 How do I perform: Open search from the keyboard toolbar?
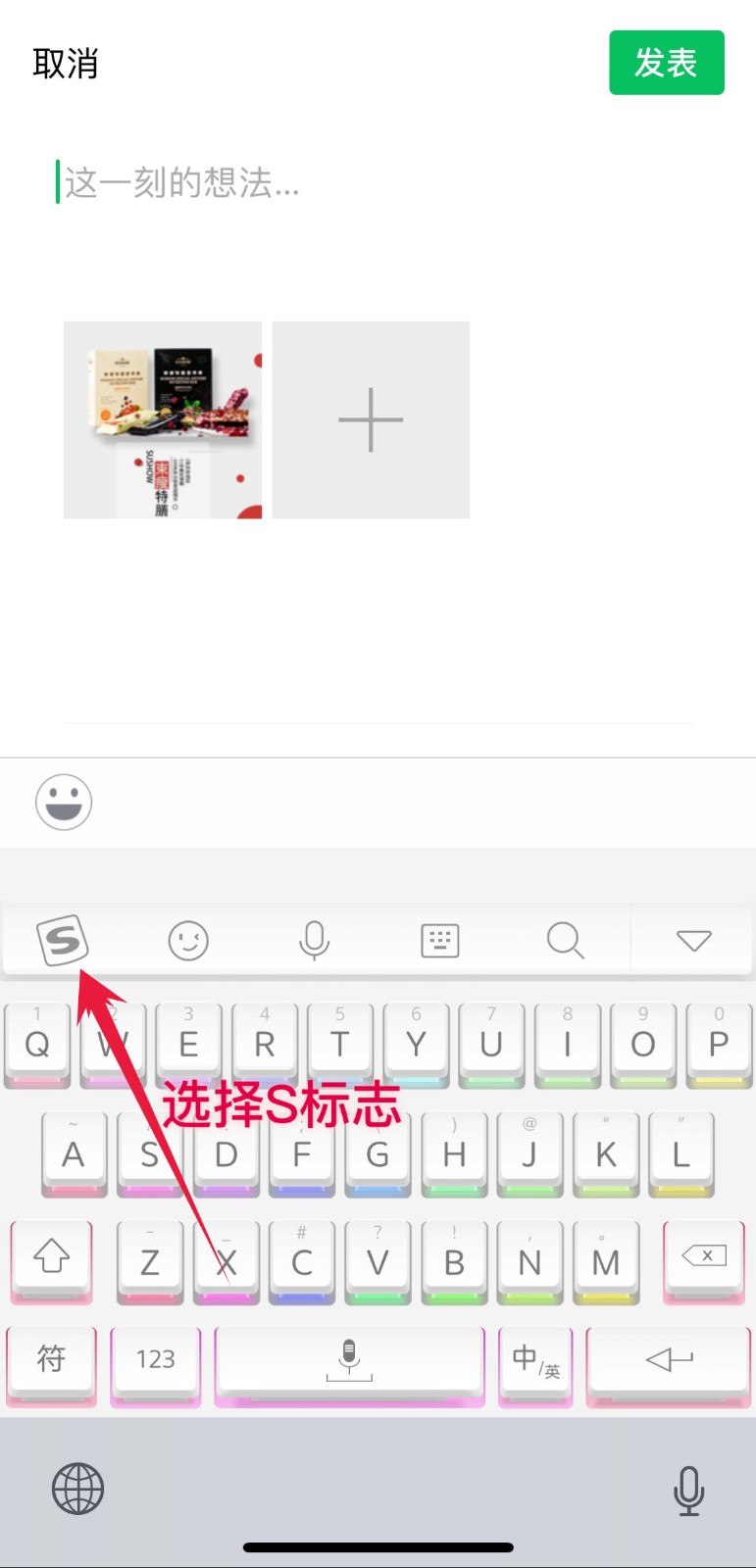pyautogui.click(x=565, y=939)
